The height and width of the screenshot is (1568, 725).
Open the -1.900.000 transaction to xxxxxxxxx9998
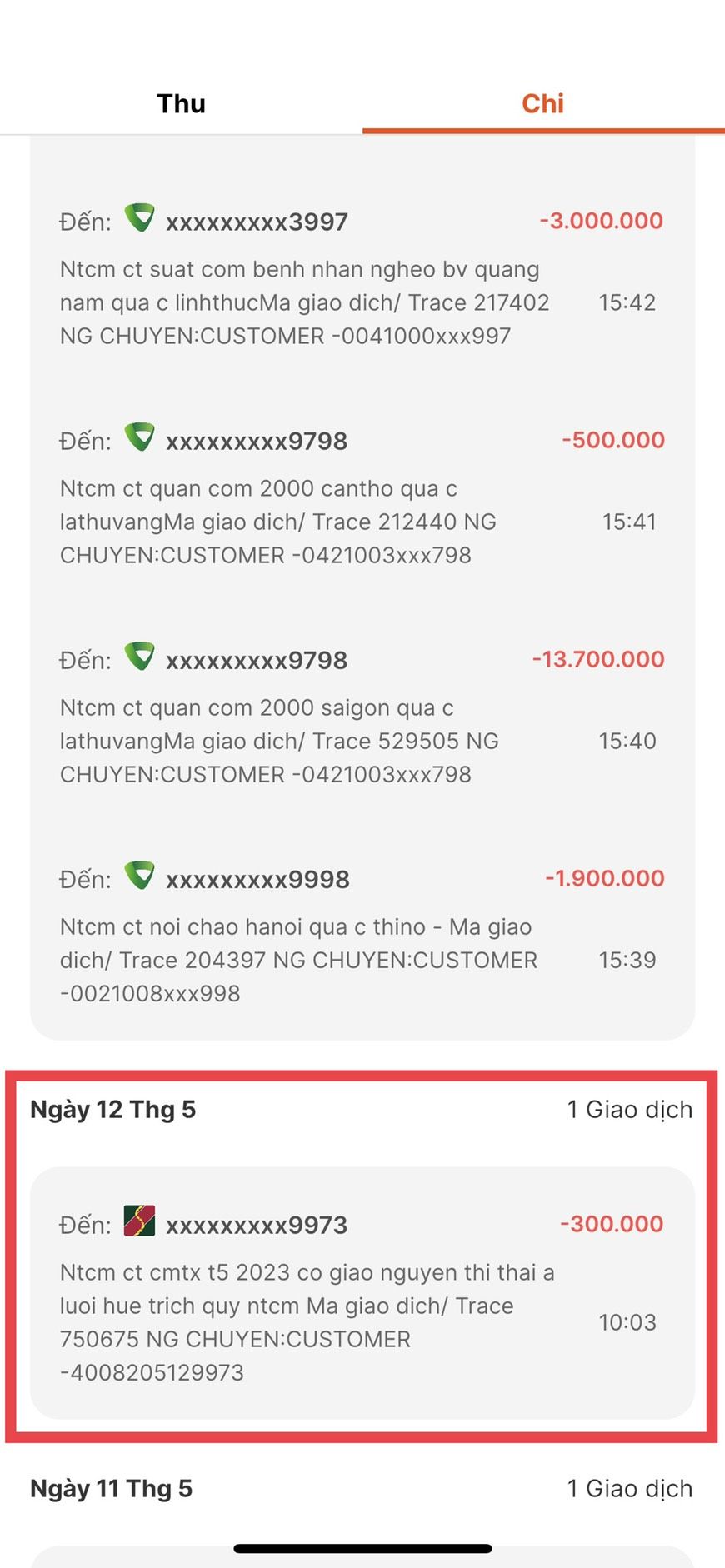click(x=362, y=936)
